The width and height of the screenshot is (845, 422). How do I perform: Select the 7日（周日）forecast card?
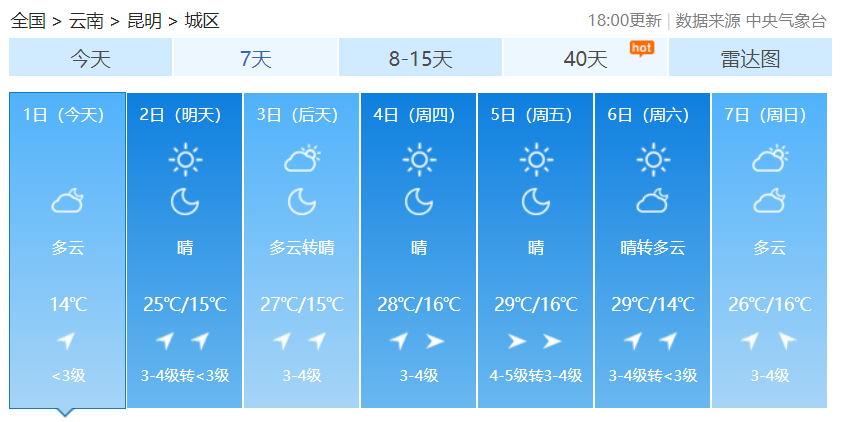[770, 250]
